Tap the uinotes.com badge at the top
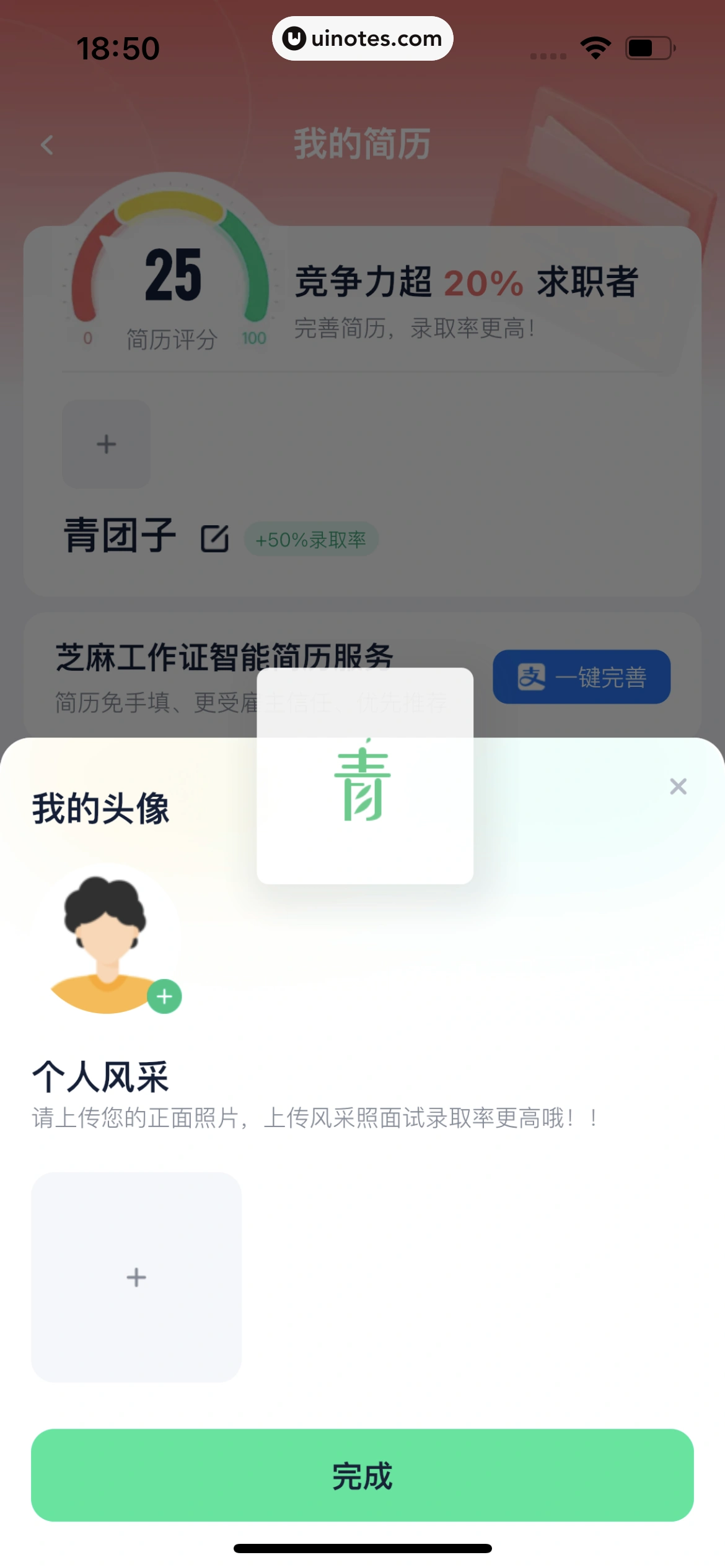 (x=362, y=38)
